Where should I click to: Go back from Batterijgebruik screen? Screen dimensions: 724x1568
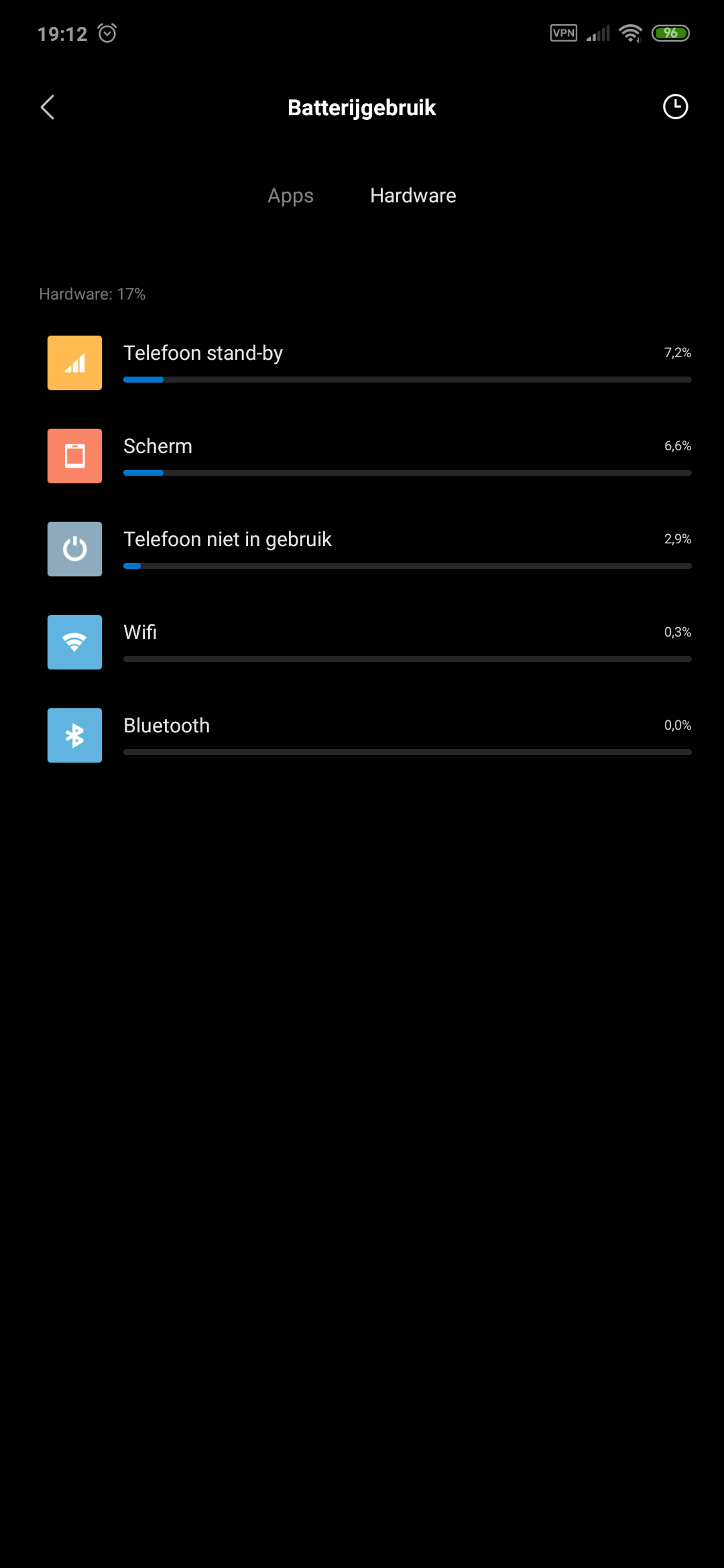tap(47, 107)
